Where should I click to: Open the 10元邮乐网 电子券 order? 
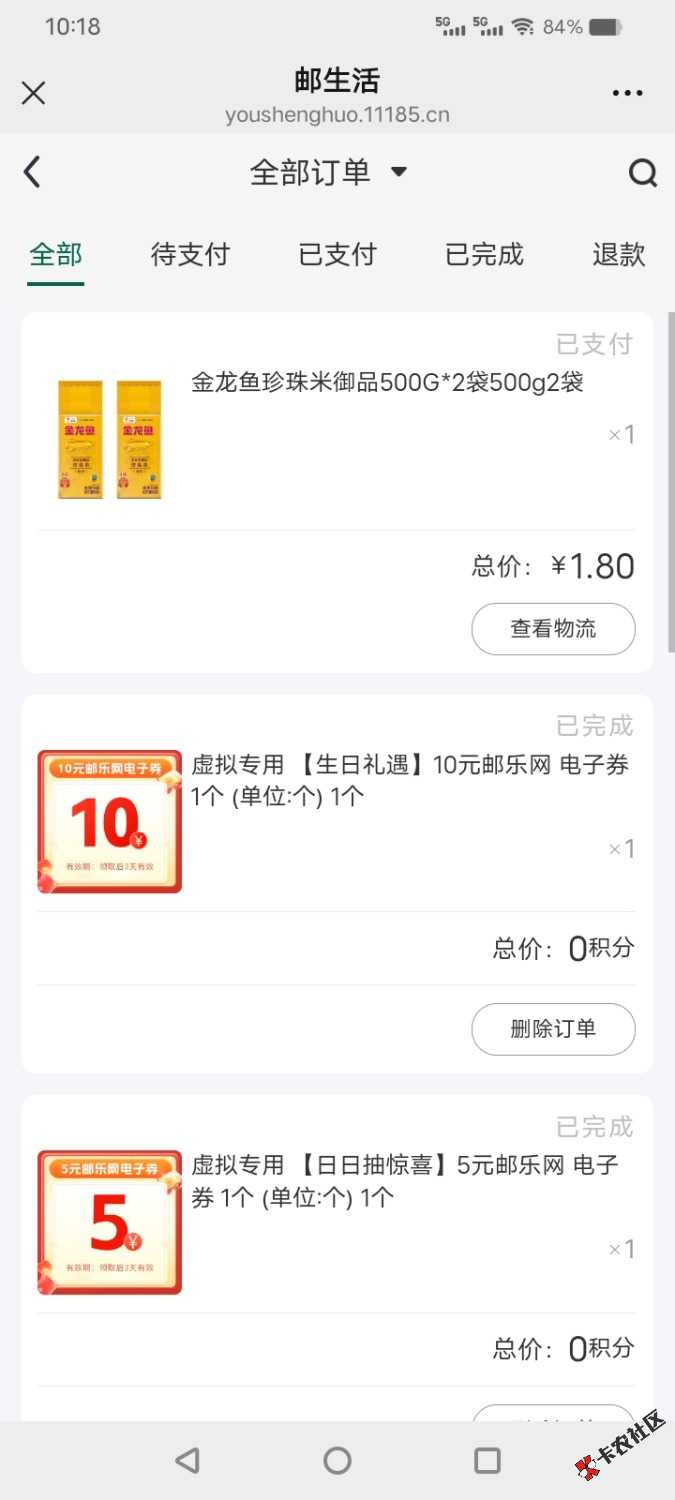pyautogui.click(x=410, y=780)
